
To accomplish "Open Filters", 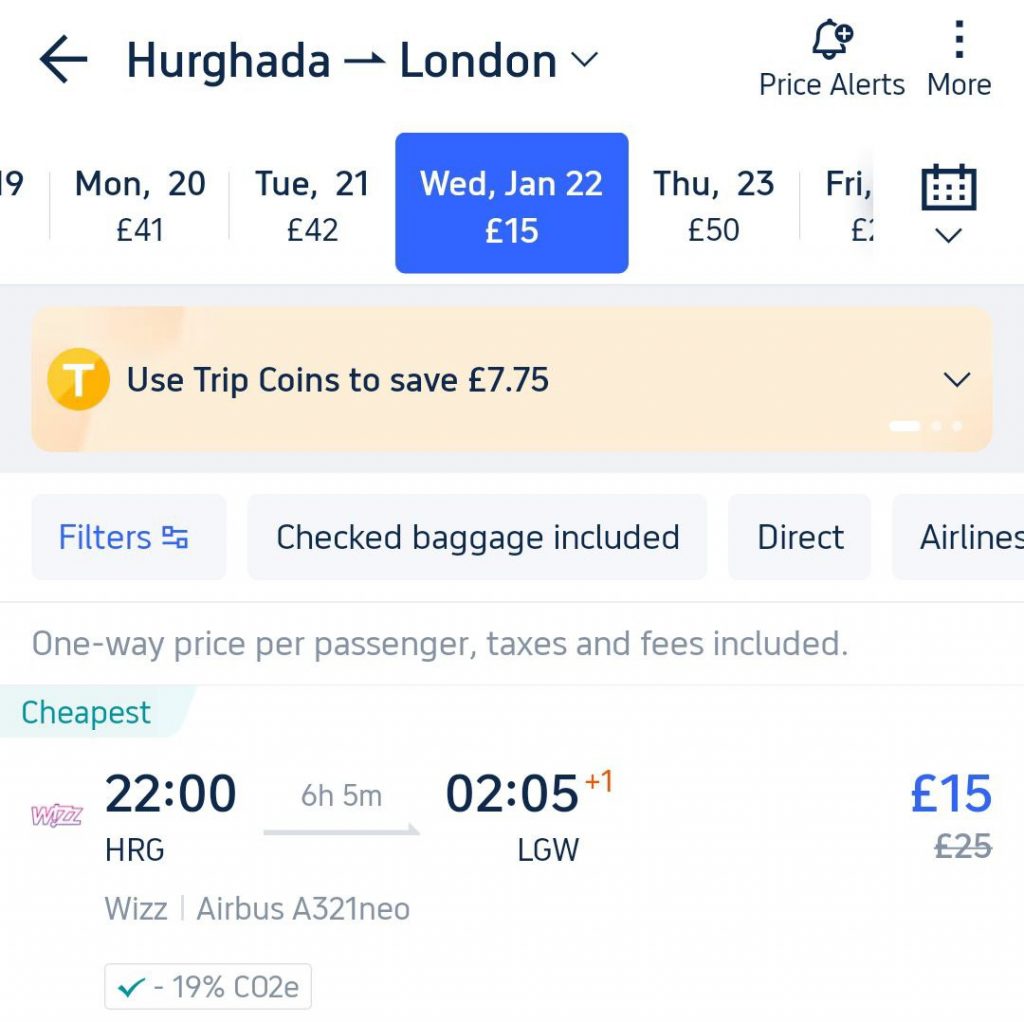I will click(124, 537).
